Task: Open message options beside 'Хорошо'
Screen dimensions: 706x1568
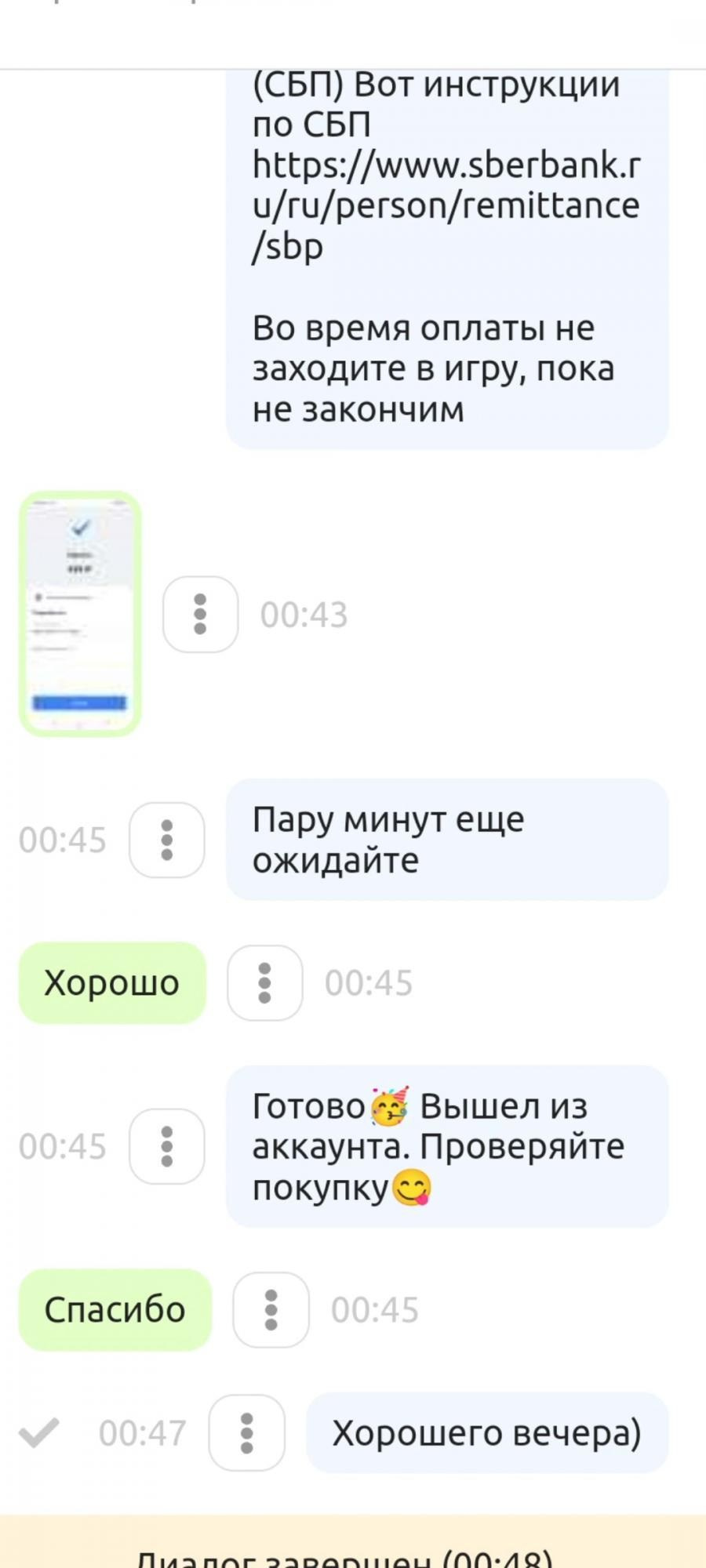Action: click(265, 982)
